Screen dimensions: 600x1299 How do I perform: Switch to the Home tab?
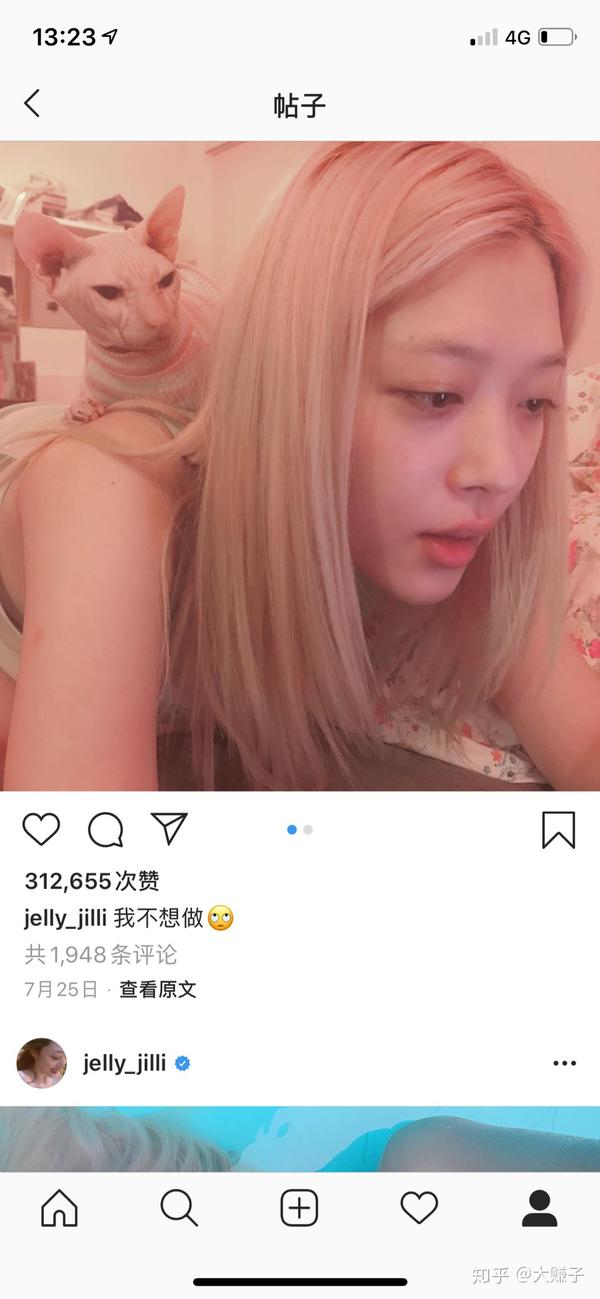click(x=59, y=1208)
